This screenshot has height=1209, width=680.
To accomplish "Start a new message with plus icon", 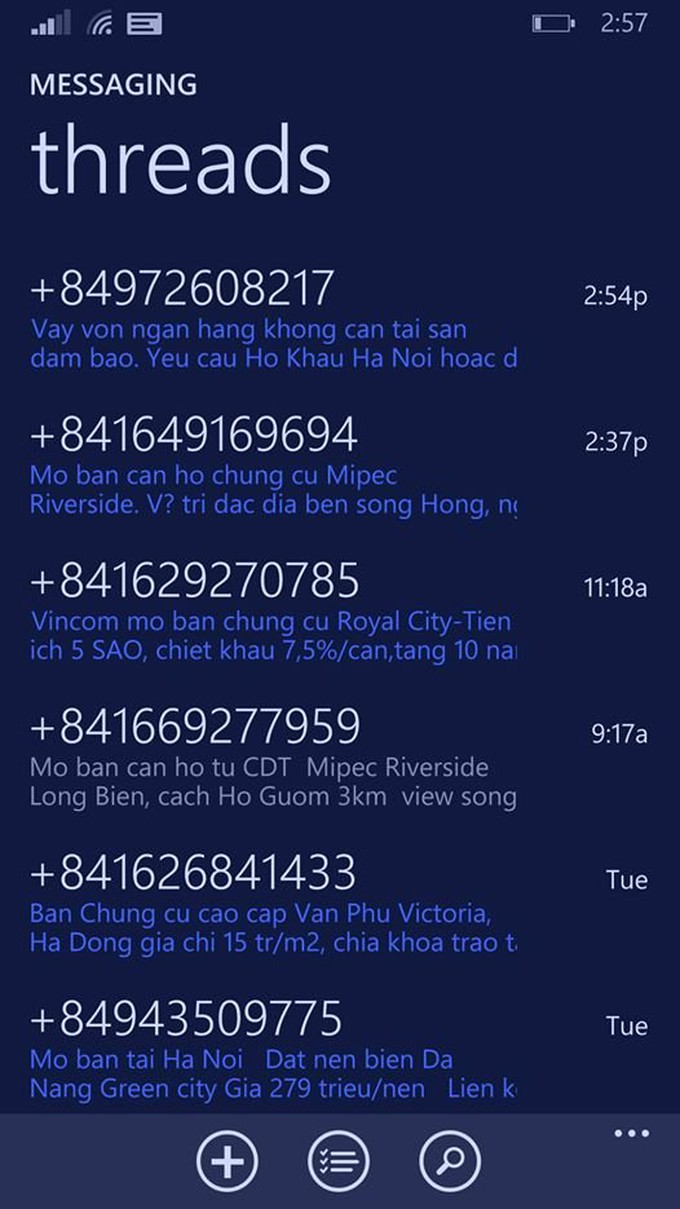I will [228, 1162].
